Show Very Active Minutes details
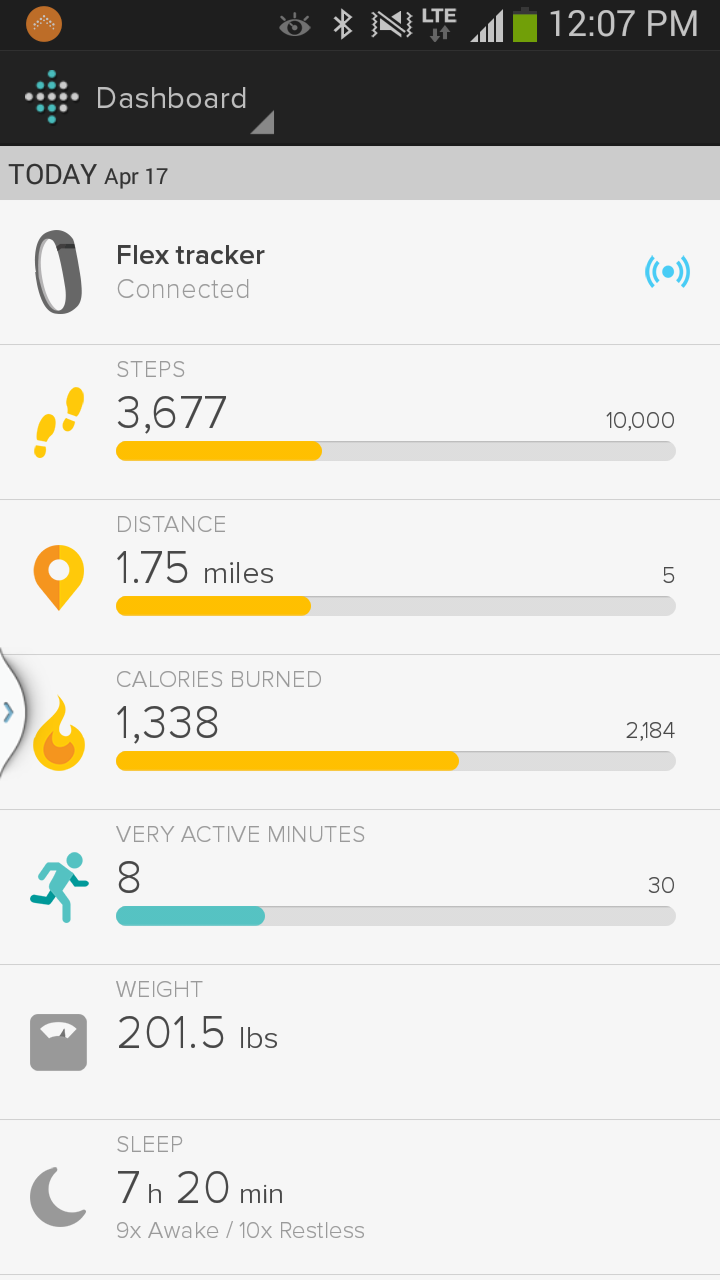The height and width of the screenshot is (1280, 720). (360, 887)
